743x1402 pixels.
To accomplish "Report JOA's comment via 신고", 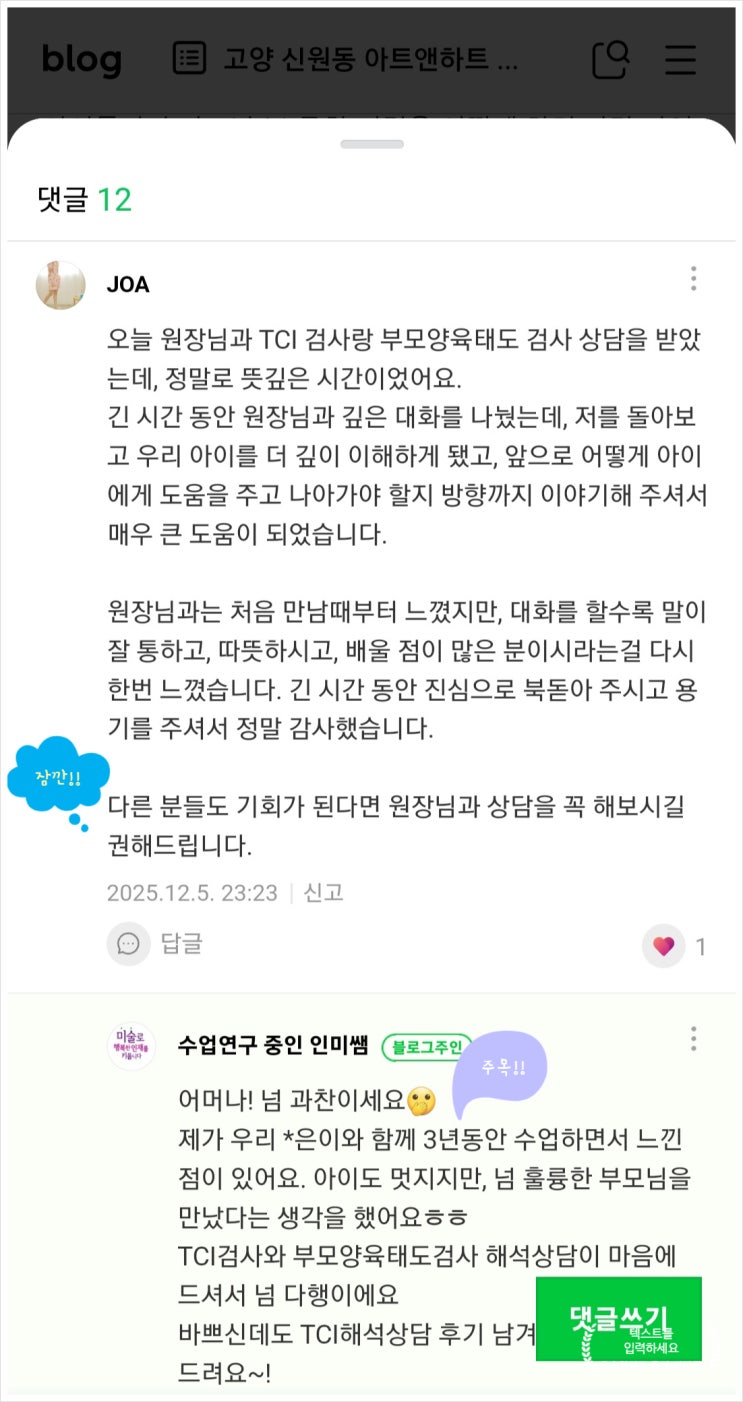I will tap(324, 892).
